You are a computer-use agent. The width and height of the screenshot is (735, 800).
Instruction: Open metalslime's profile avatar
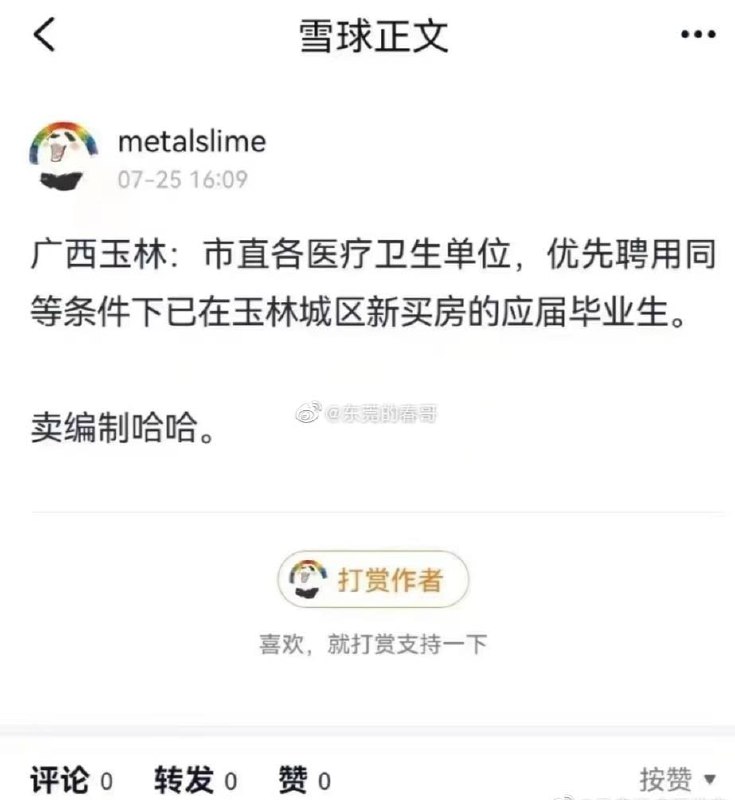62,155
